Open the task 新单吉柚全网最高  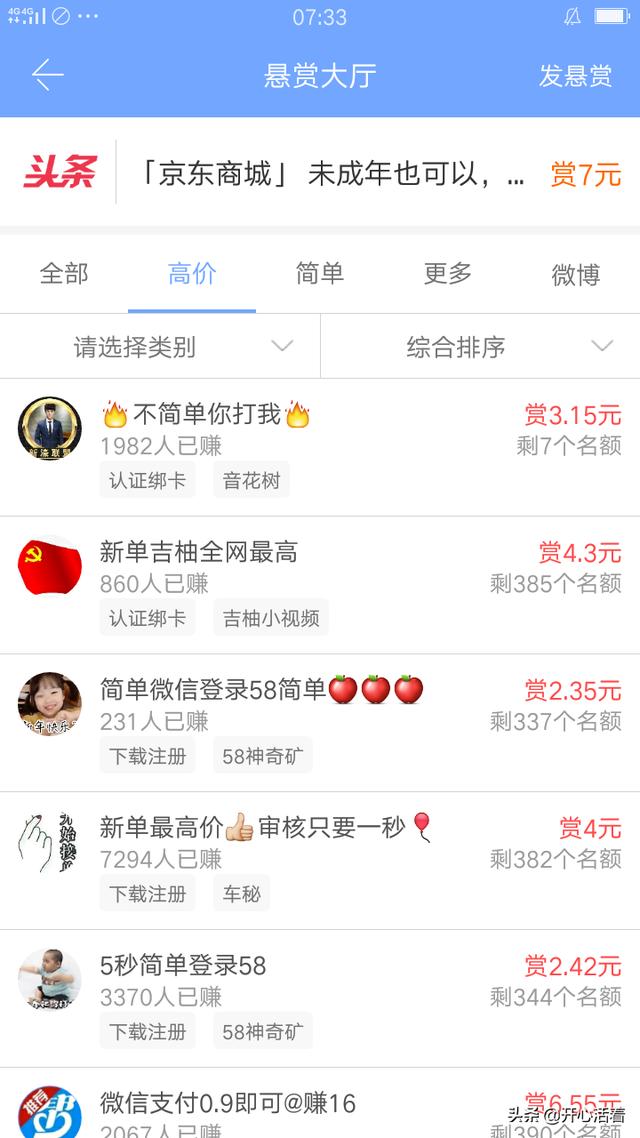pyautogui.click(x=320, y=585)
